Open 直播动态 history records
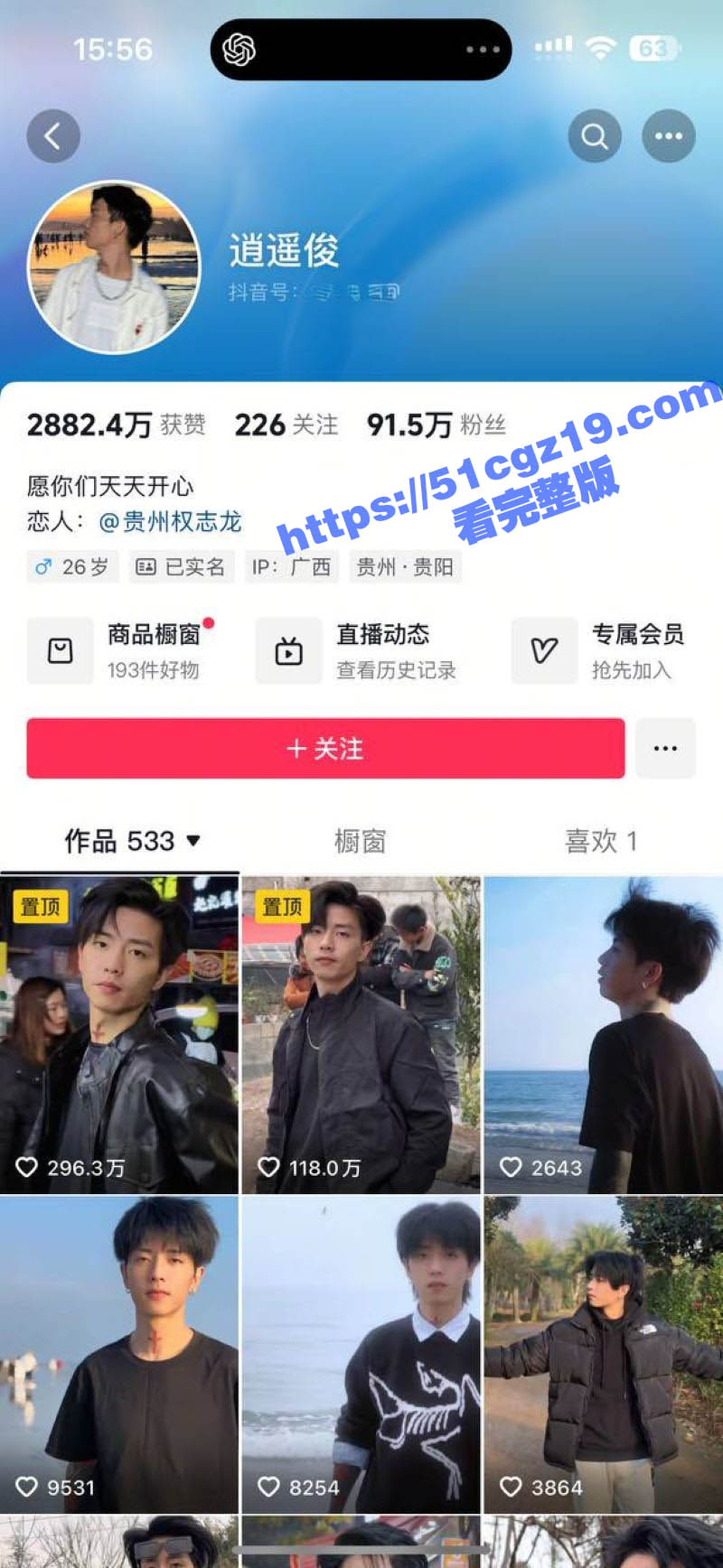This screenshot has height=1568, width=723. (357, 651)
